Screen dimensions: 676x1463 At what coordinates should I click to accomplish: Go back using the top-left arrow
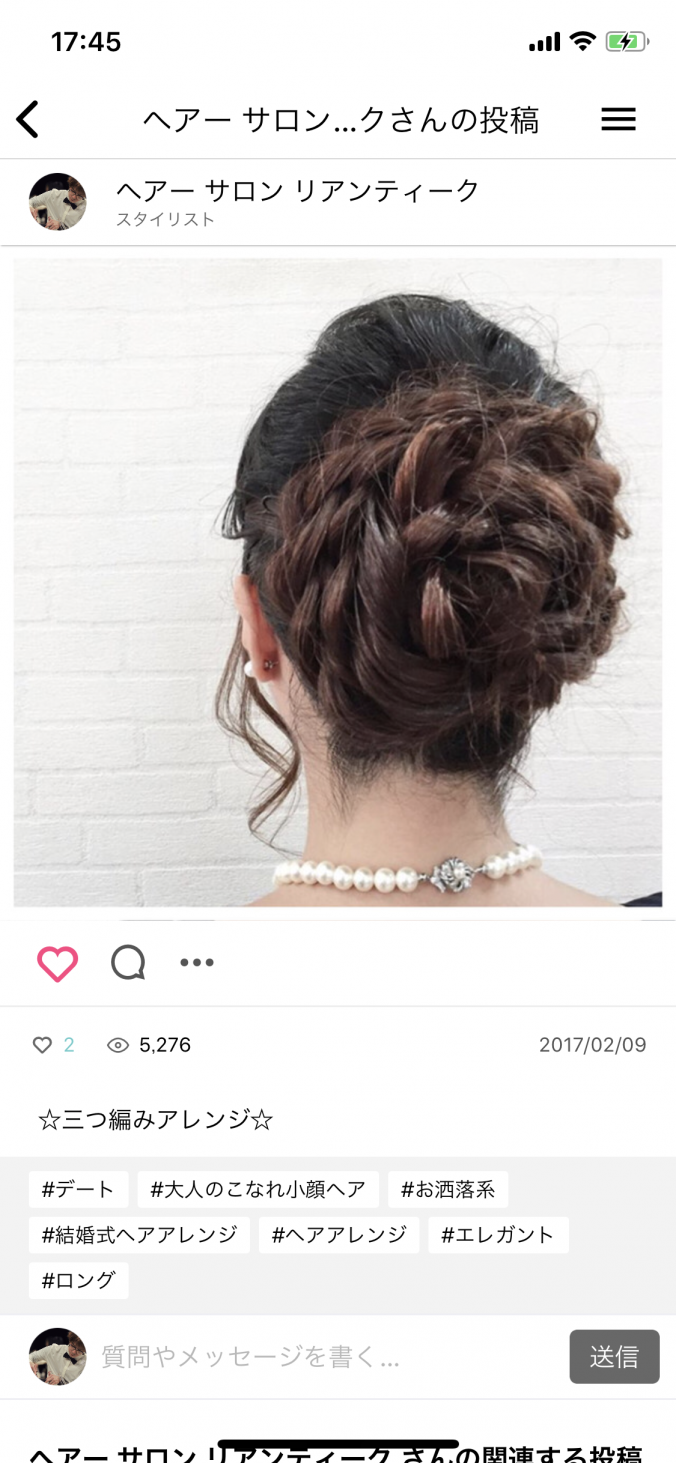[x=28, y=120]
